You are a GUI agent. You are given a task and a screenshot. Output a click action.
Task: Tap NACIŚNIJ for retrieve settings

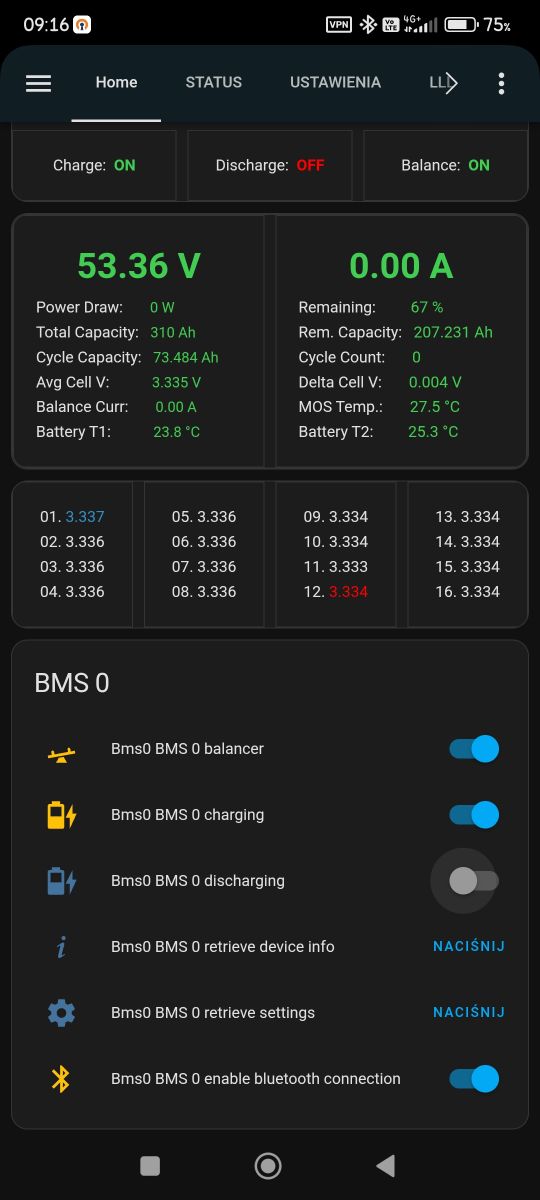tap(468, 1013)
